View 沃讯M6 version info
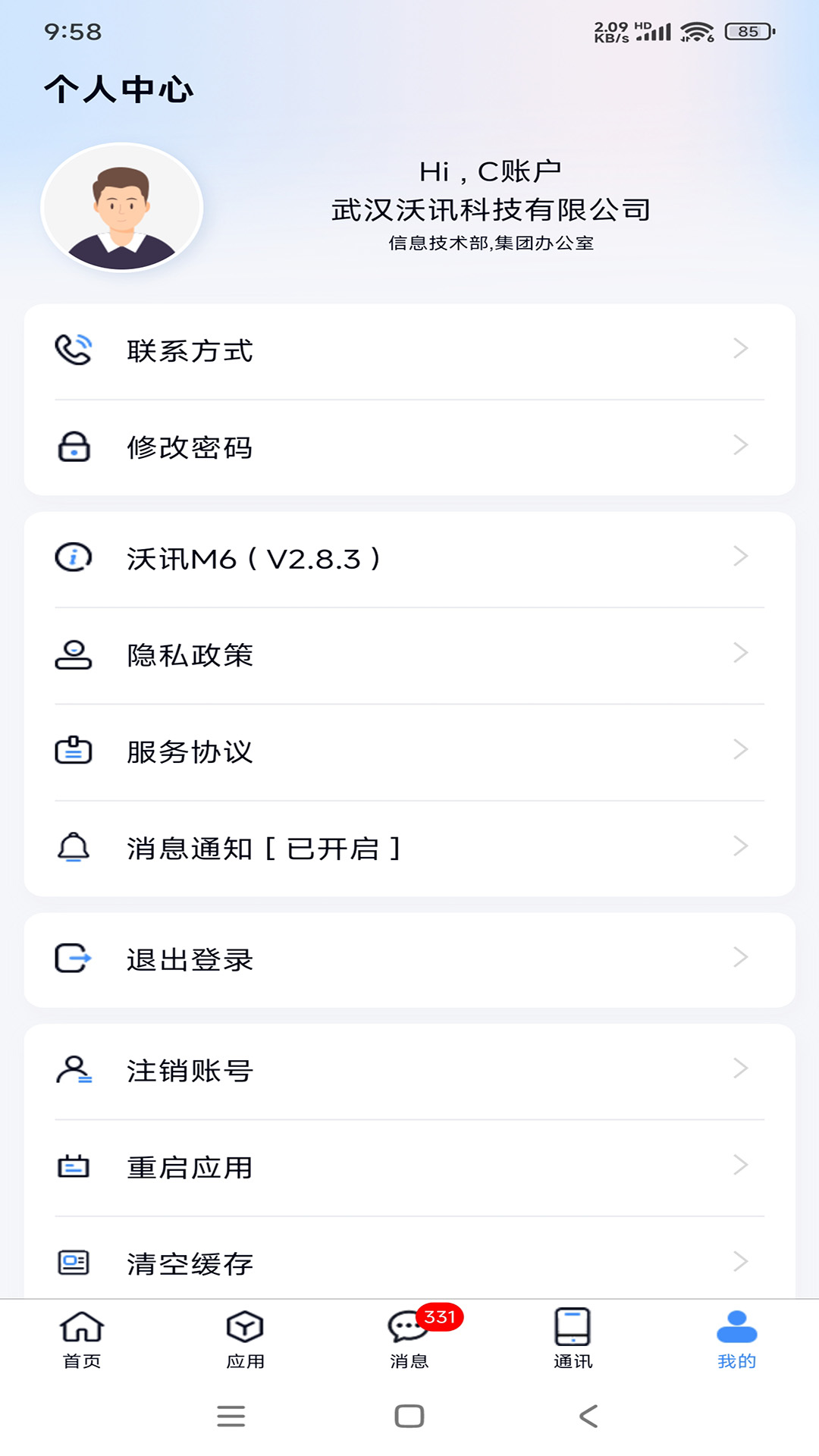The width and height of the screenshot is (819, 1456). click(409, 559)
